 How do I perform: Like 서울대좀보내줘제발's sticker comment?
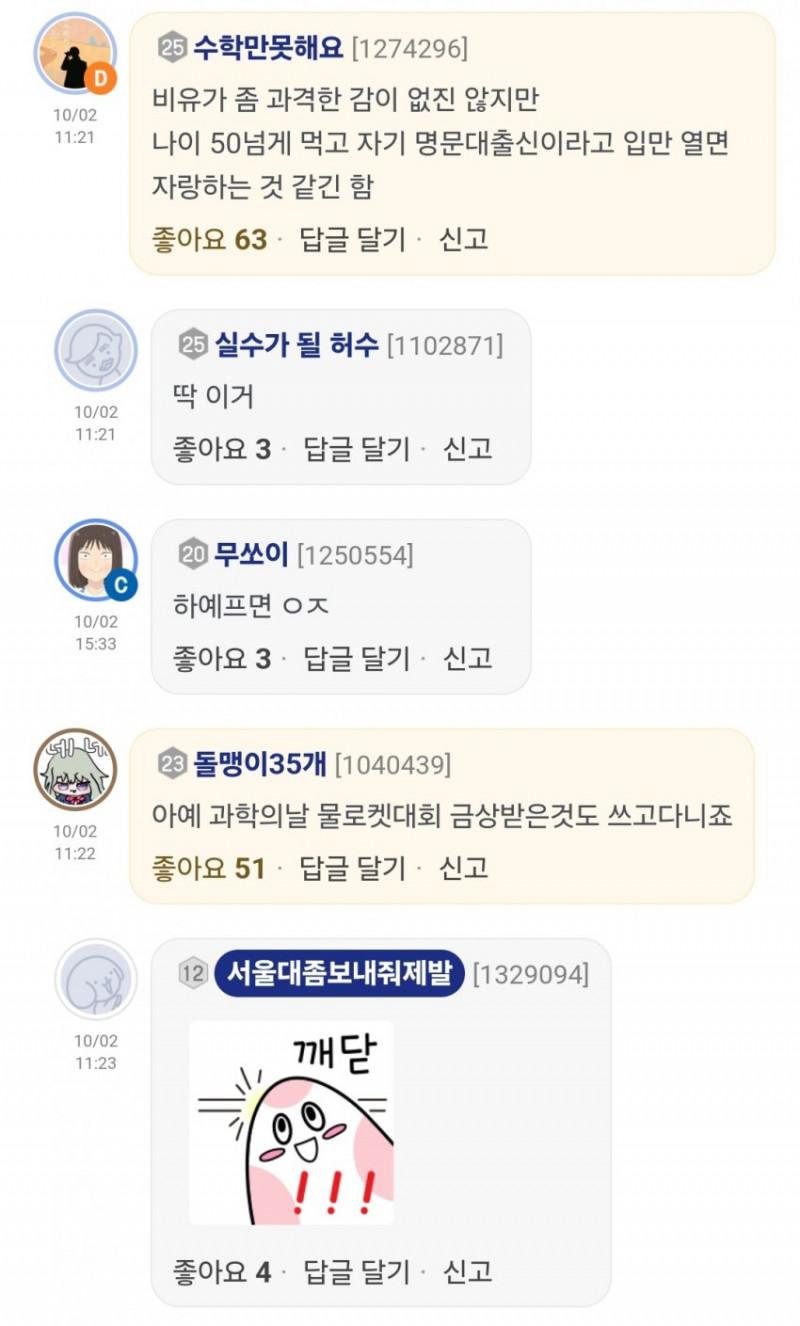point(222,1272)
